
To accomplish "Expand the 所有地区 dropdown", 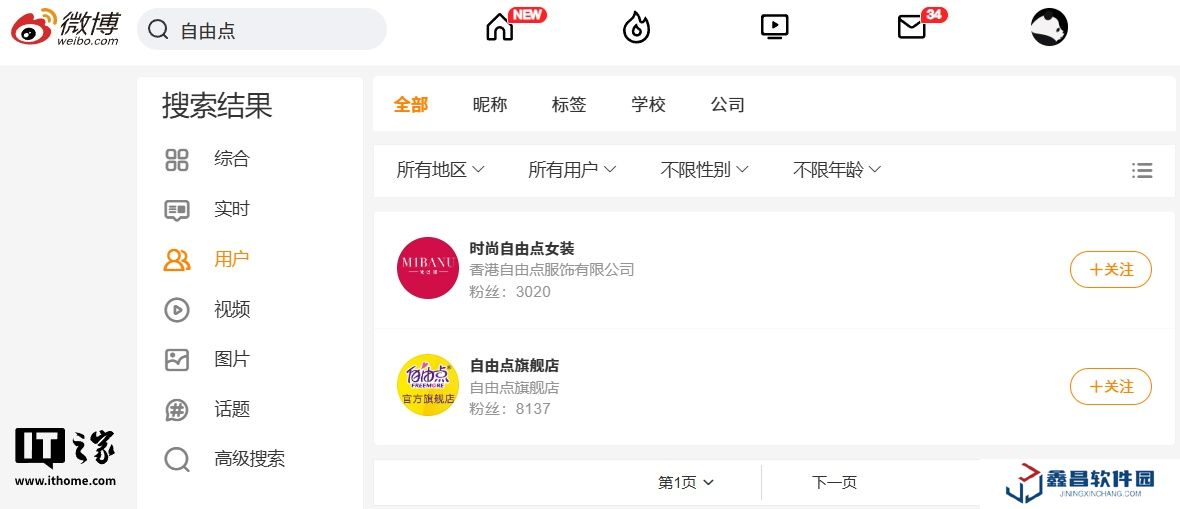I will (x=440, y=170).
